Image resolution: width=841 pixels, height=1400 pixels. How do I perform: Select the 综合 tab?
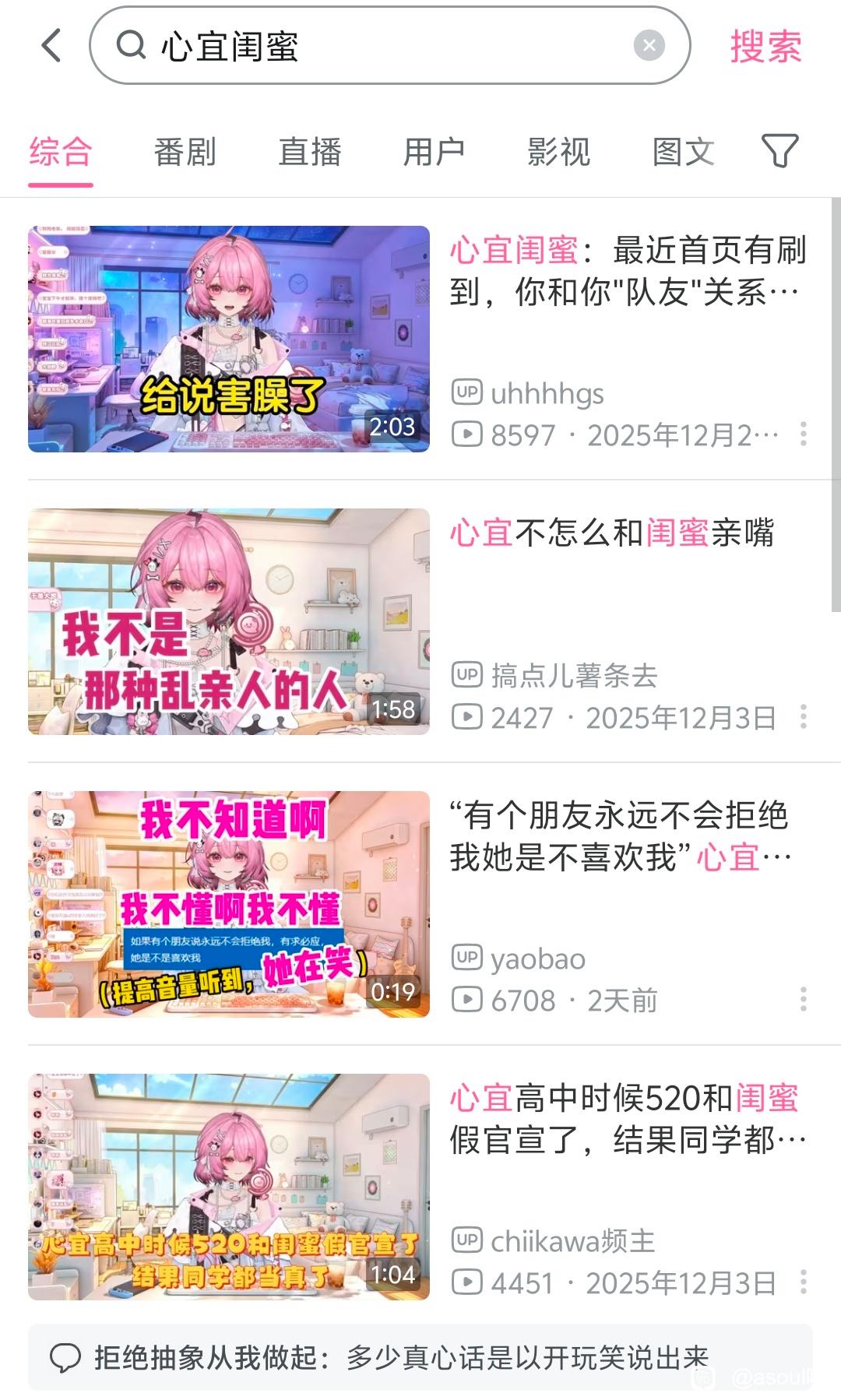61,152
